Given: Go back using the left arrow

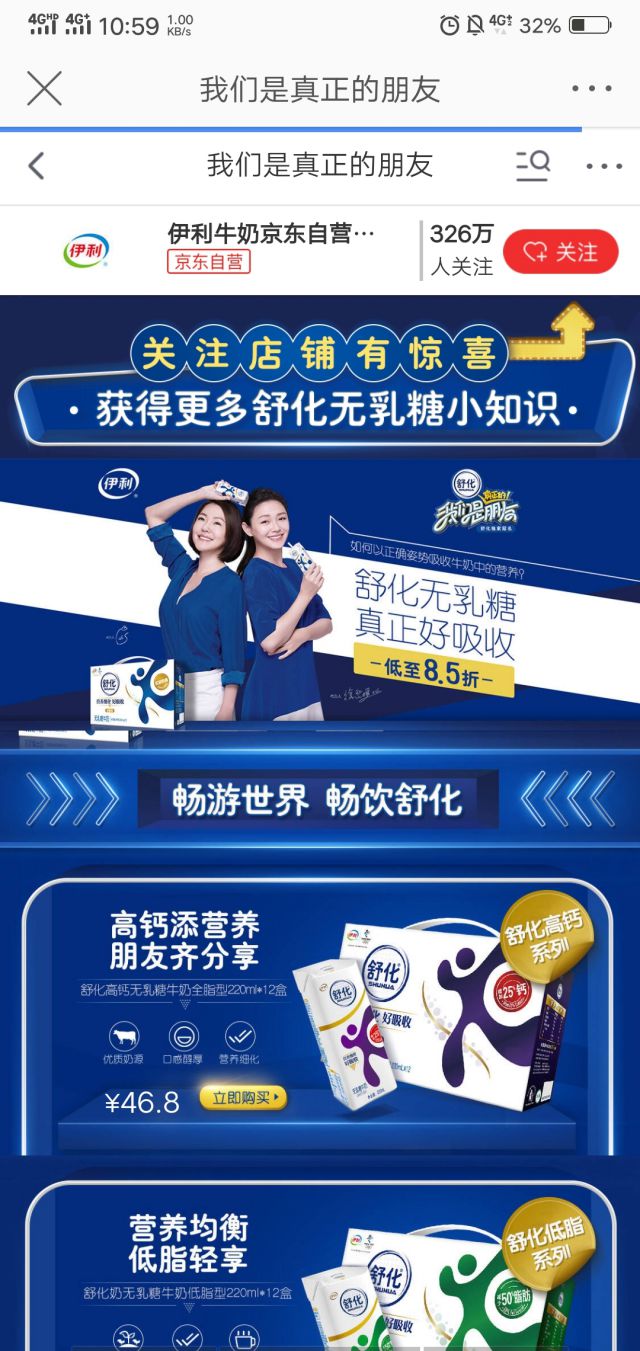Looking at the screenshot, I should point(37,165).
